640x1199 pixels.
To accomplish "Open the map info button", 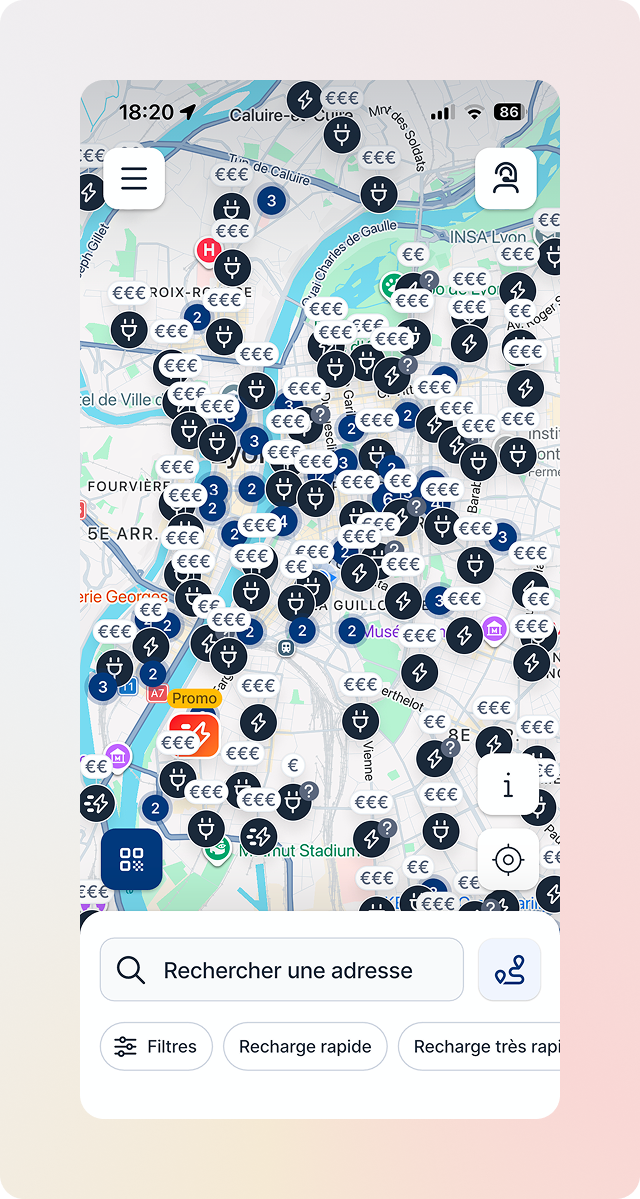I will tap(508, 785).
